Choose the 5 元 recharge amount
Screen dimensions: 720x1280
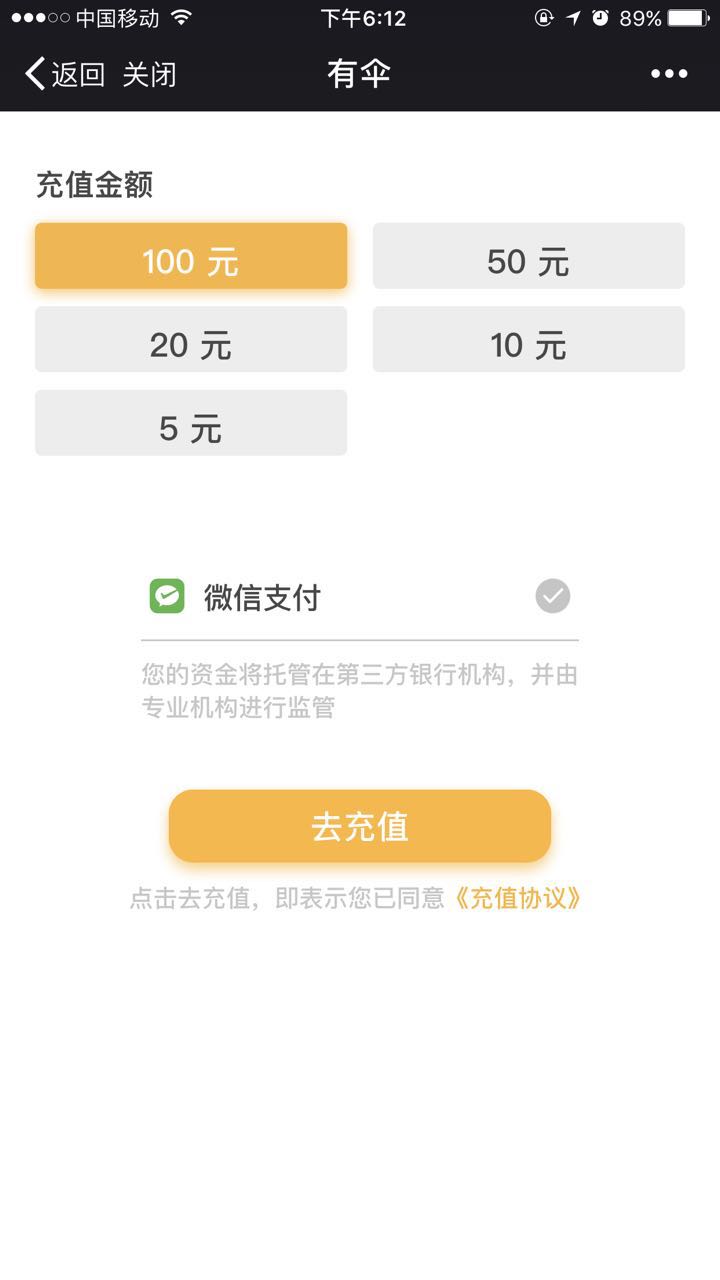tap(191, 423)
